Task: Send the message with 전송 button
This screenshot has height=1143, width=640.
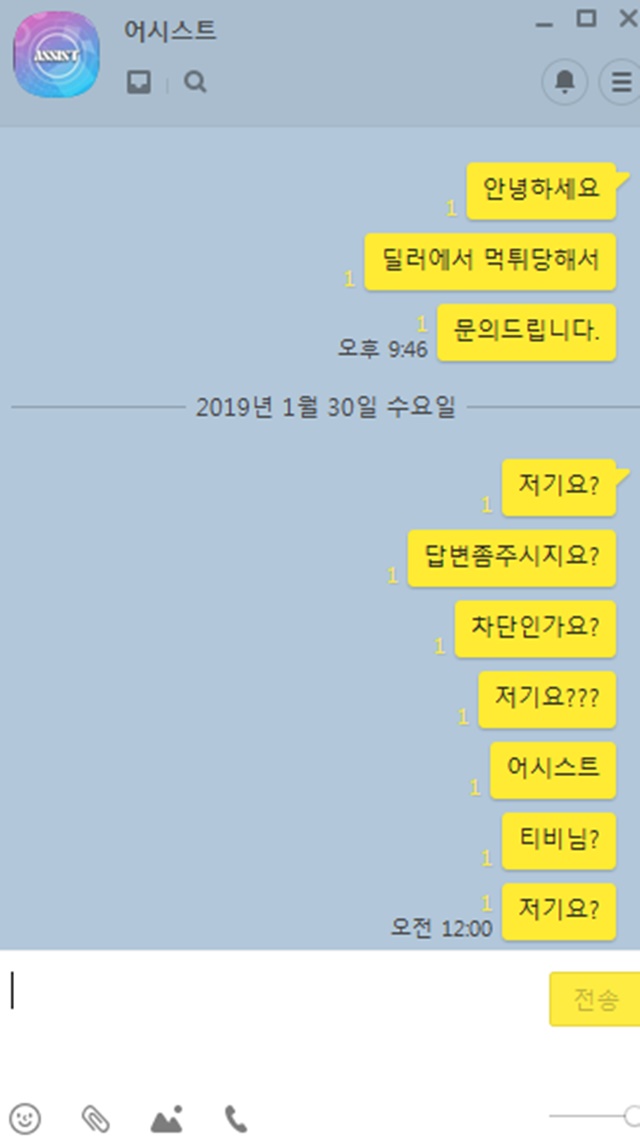Action: (x=595, y=999)
